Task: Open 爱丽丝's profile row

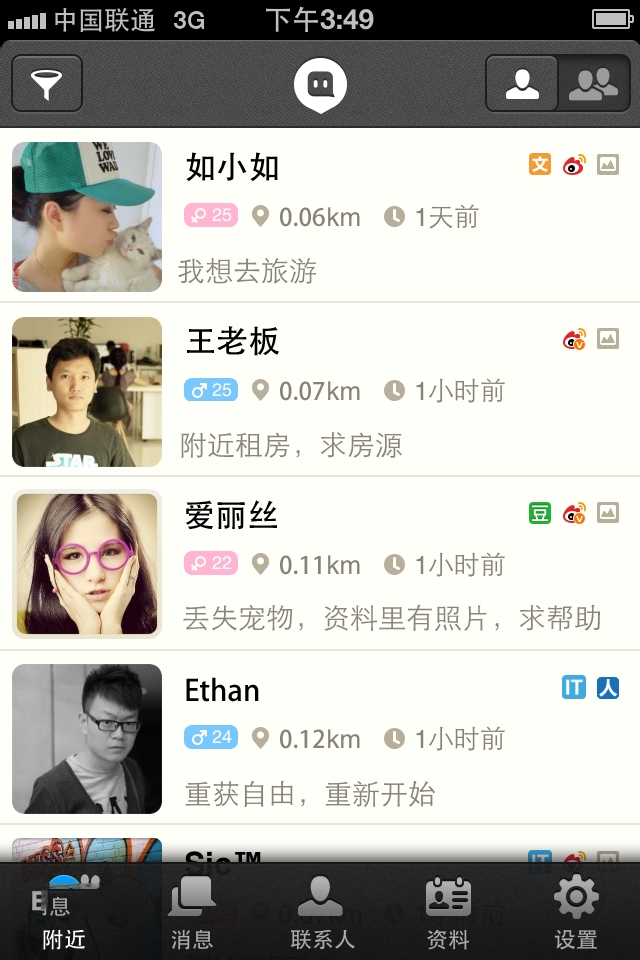Action: click(320, 564)
